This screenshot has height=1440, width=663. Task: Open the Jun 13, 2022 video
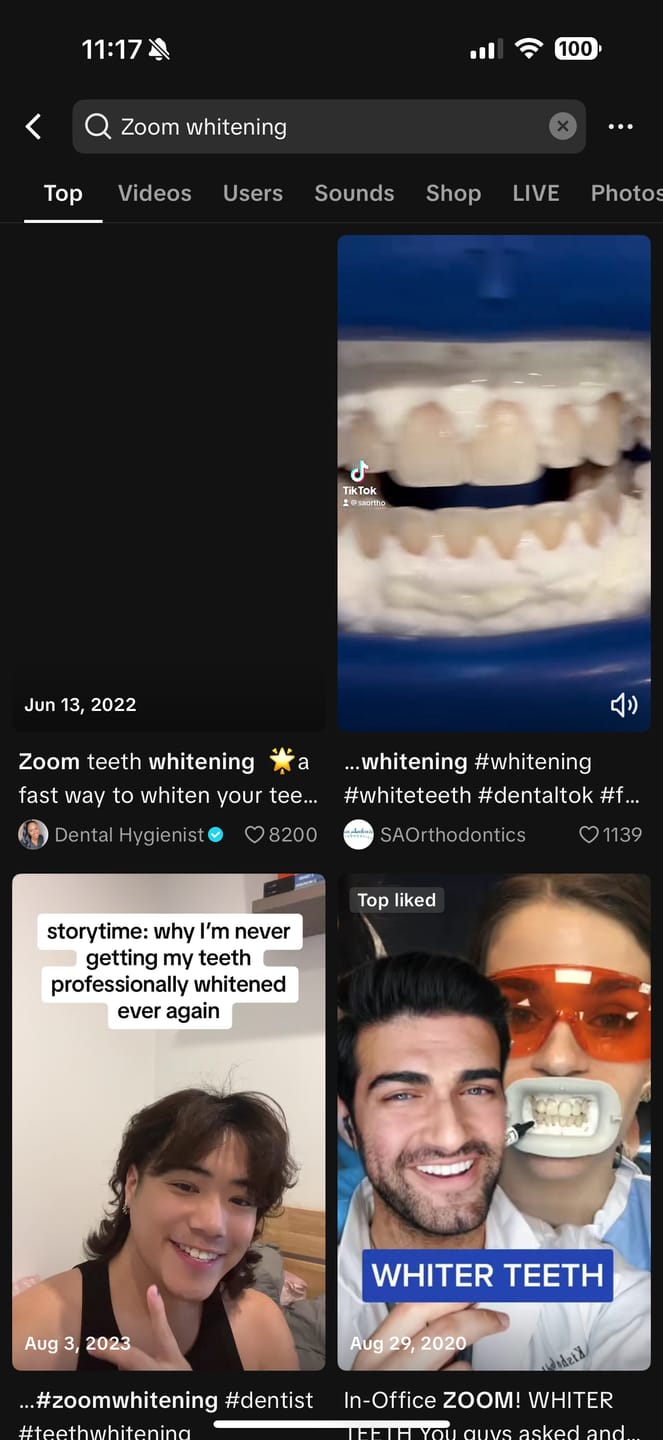[168, 483]
